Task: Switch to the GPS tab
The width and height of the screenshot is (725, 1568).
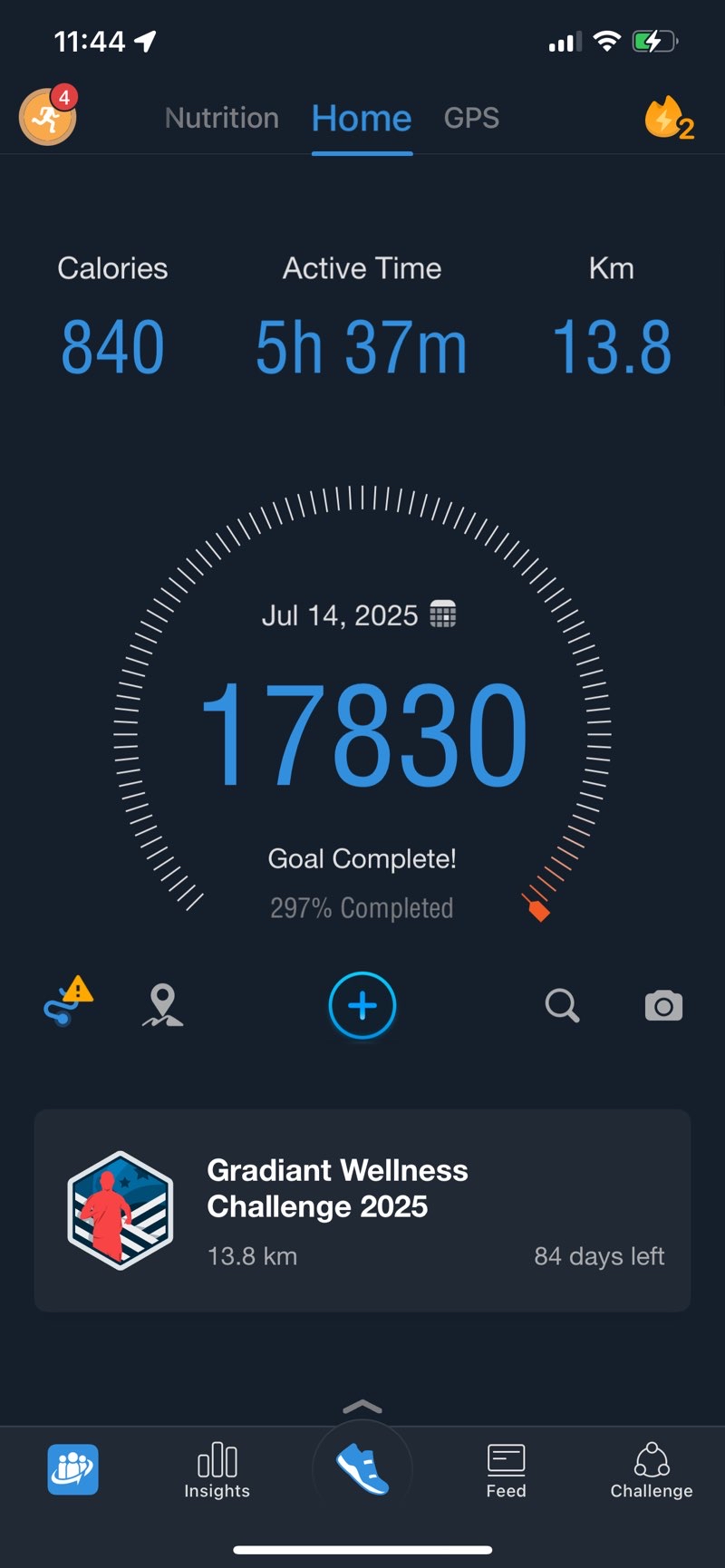Action: click(471, 118)
